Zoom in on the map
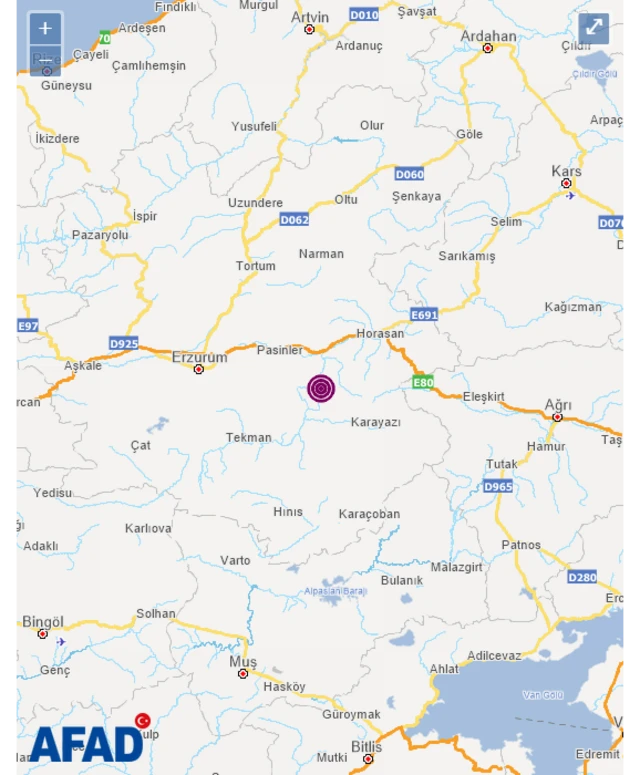 (x=45, y=28)
